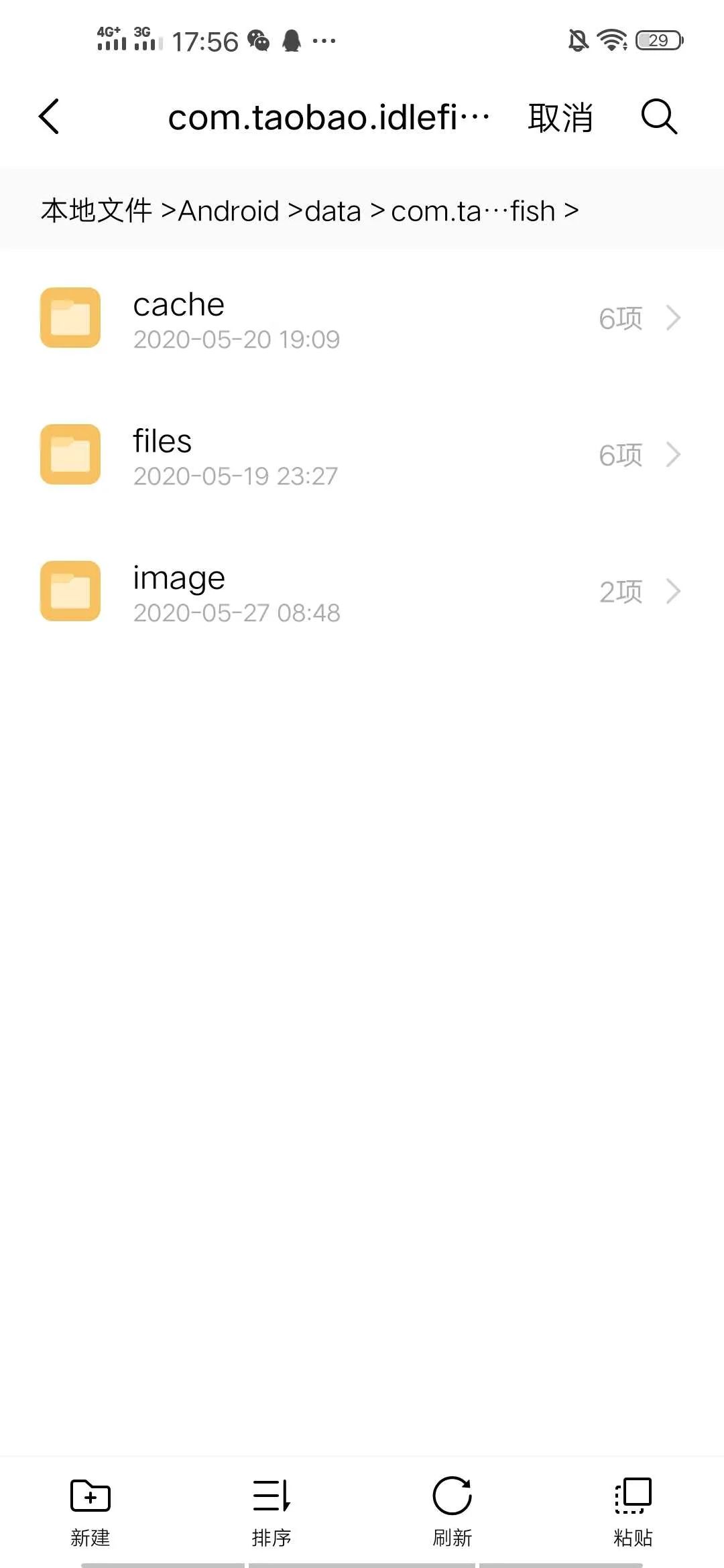Jump to the data folder in breadcrumb

[x=333, y=210]
